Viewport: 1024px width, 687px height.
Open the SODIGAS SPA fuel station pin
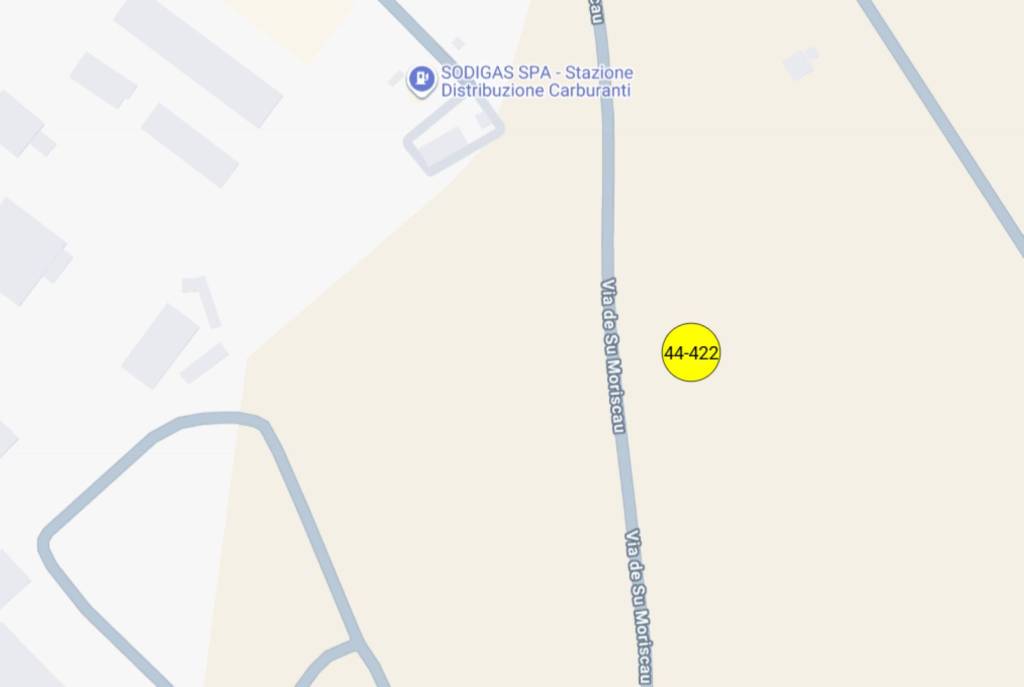tap(421, 79)
